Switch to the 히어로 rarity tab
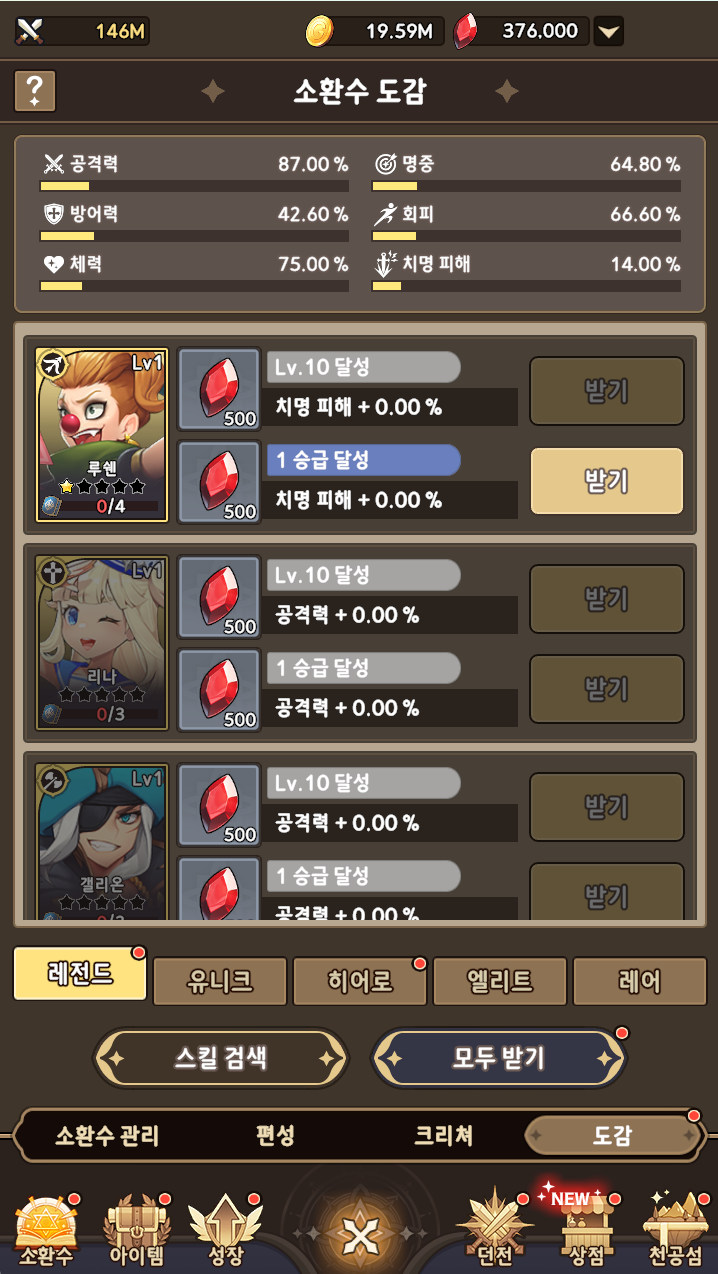The image size is (718, 1274). click(360, 981)
